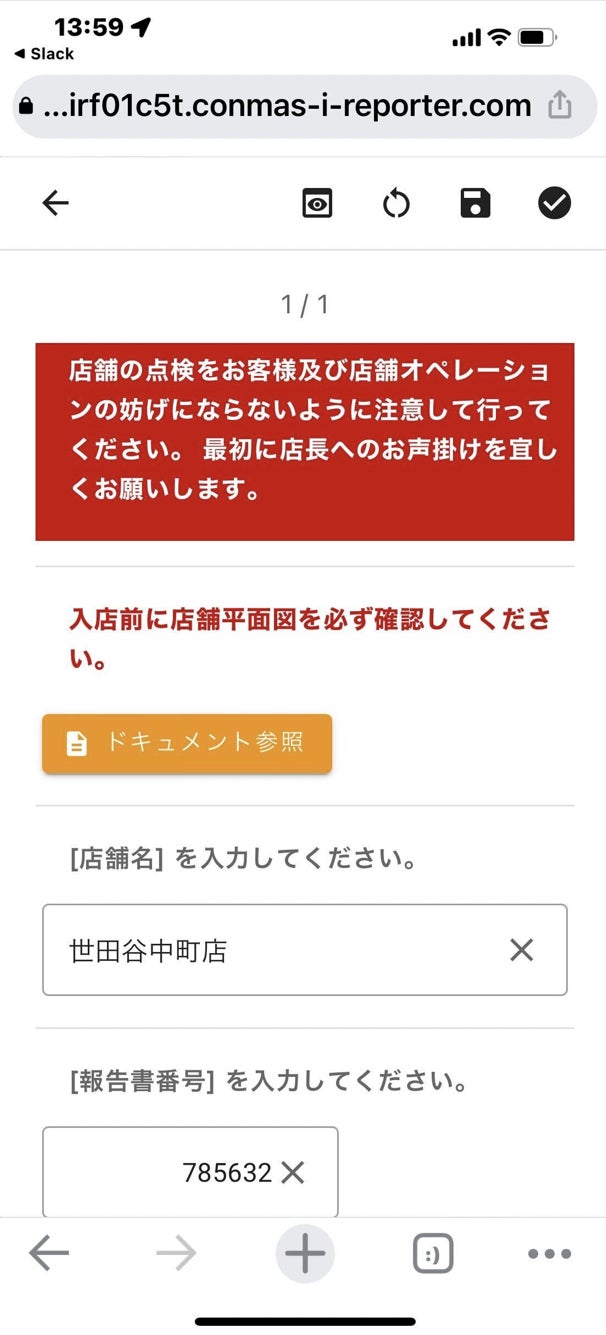This screenshot has height=1335, width=606.
Task: Complete the form with the checkmark icon
Action: [554, 203]
